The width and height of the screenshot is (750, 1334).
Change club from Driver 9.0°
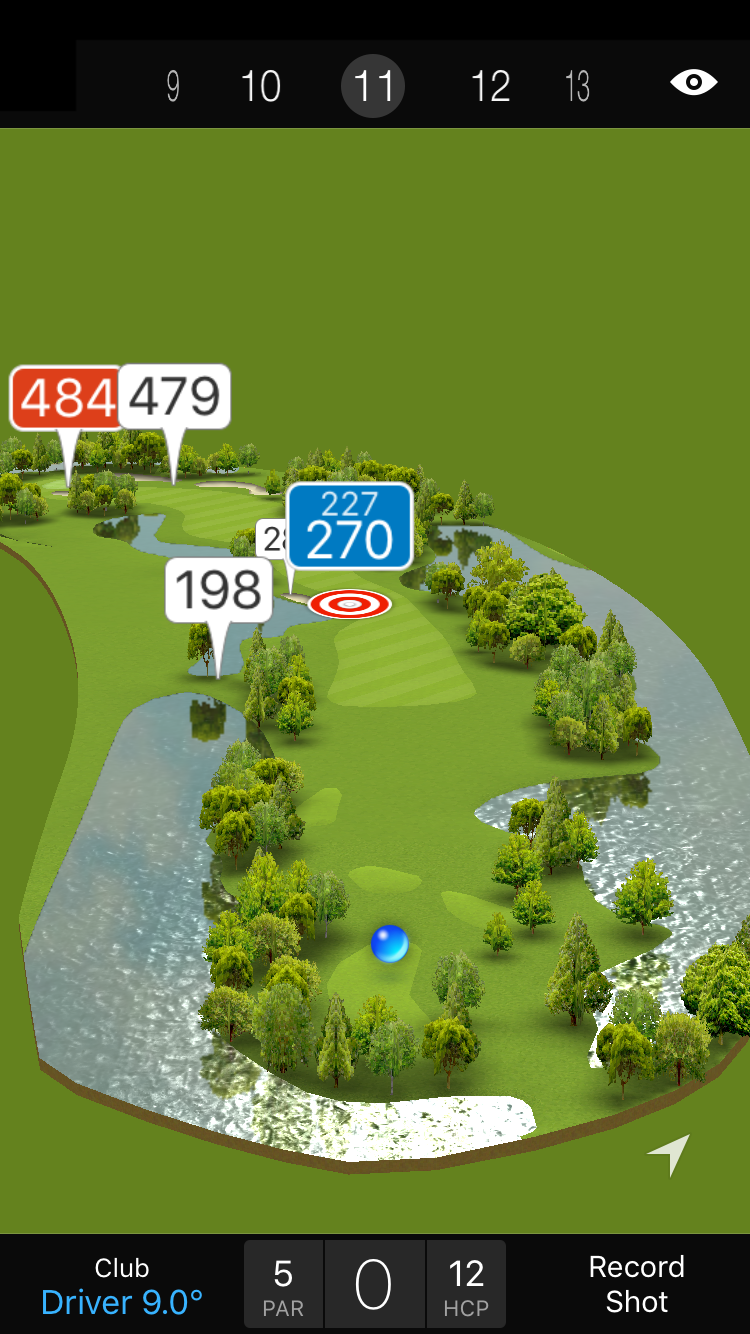[122, 1285]
